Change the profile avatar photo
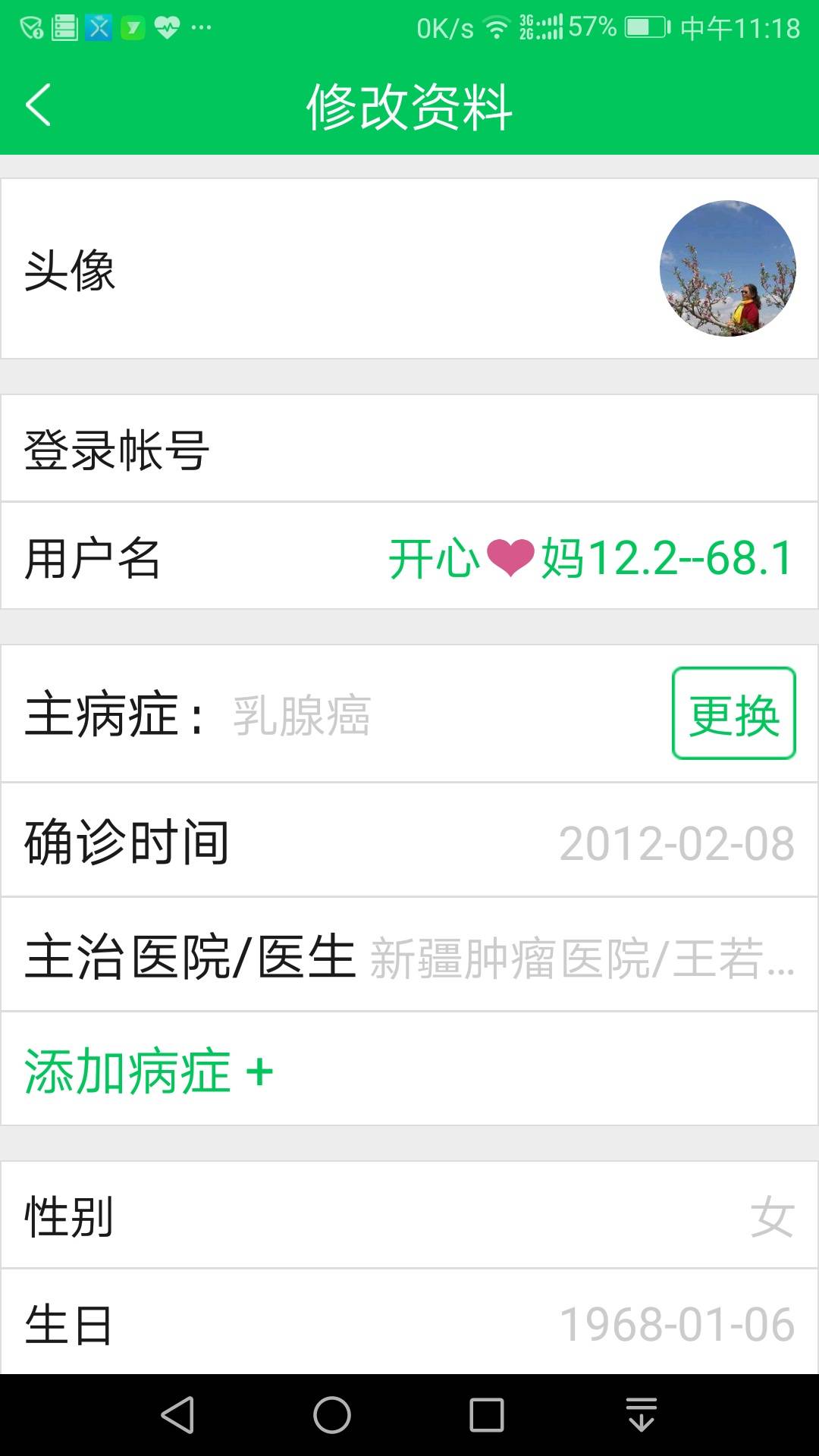 [727, 268]
